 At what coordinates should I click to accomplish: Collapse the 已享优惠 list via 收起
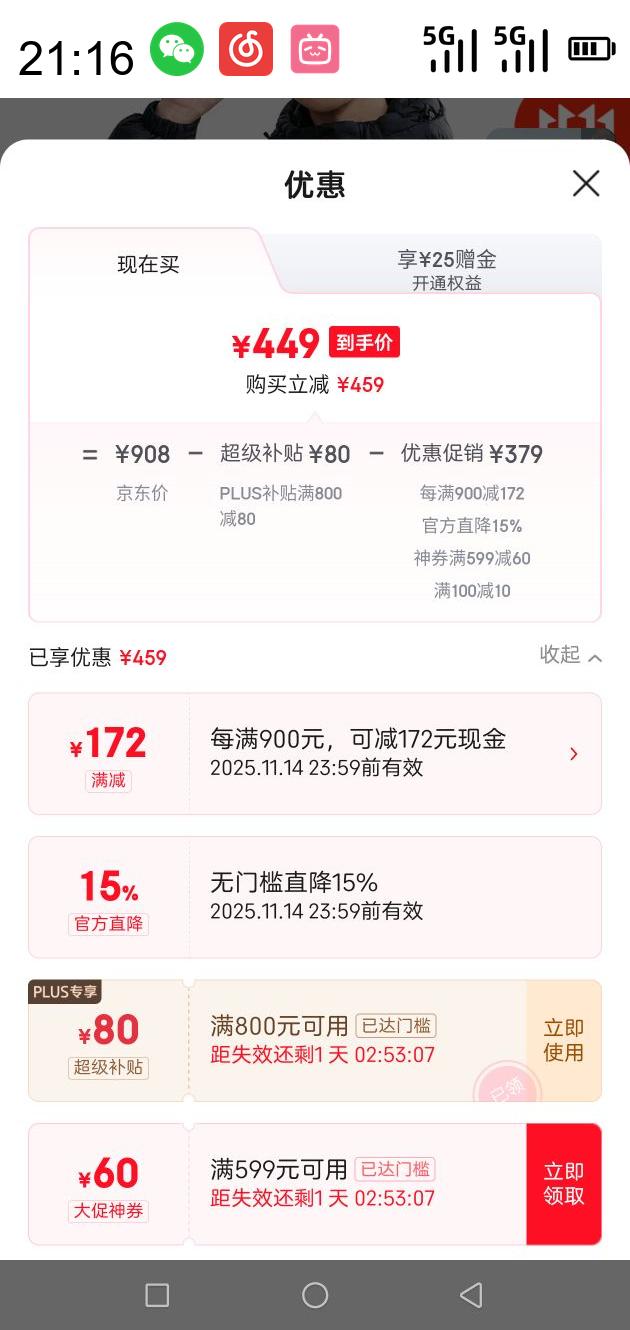point(571,655)
